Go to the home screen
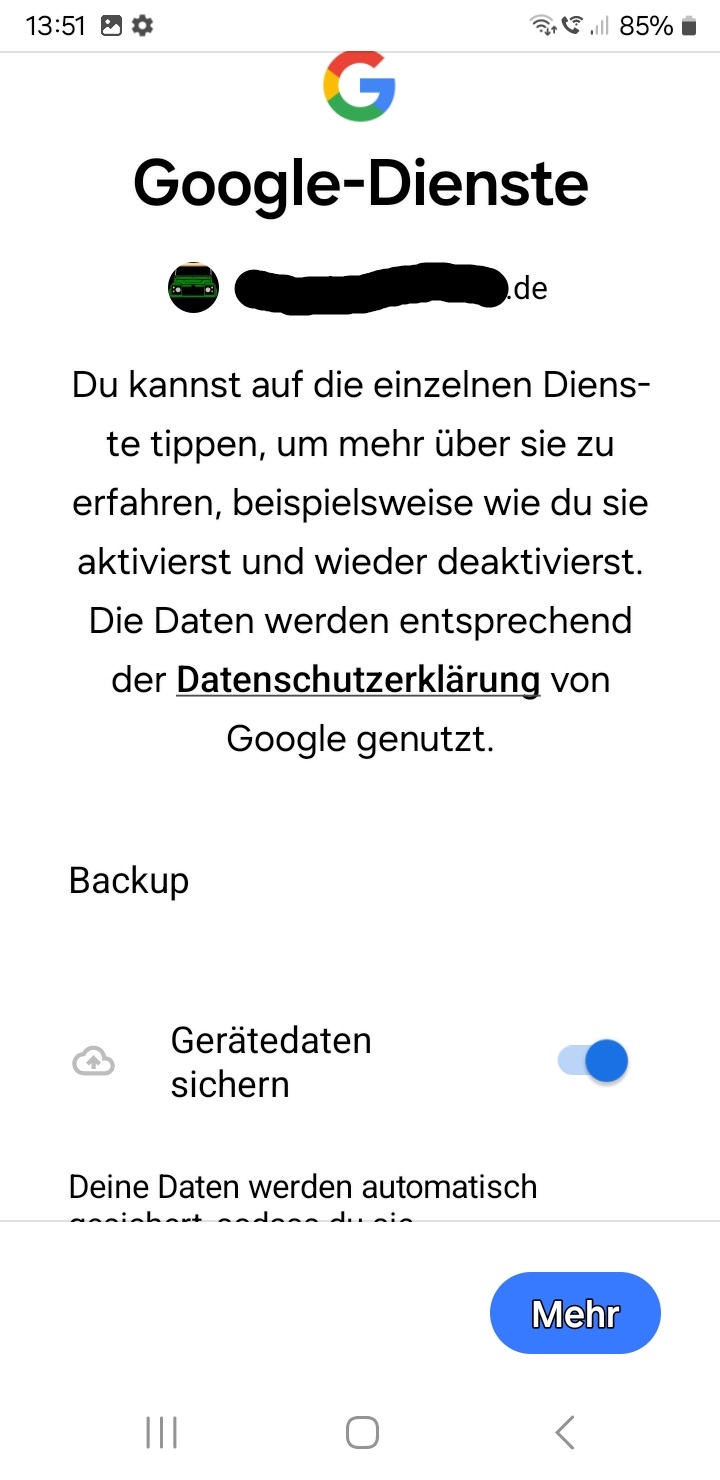This screenshot has height=1480, width=720. pos(362,1432)
